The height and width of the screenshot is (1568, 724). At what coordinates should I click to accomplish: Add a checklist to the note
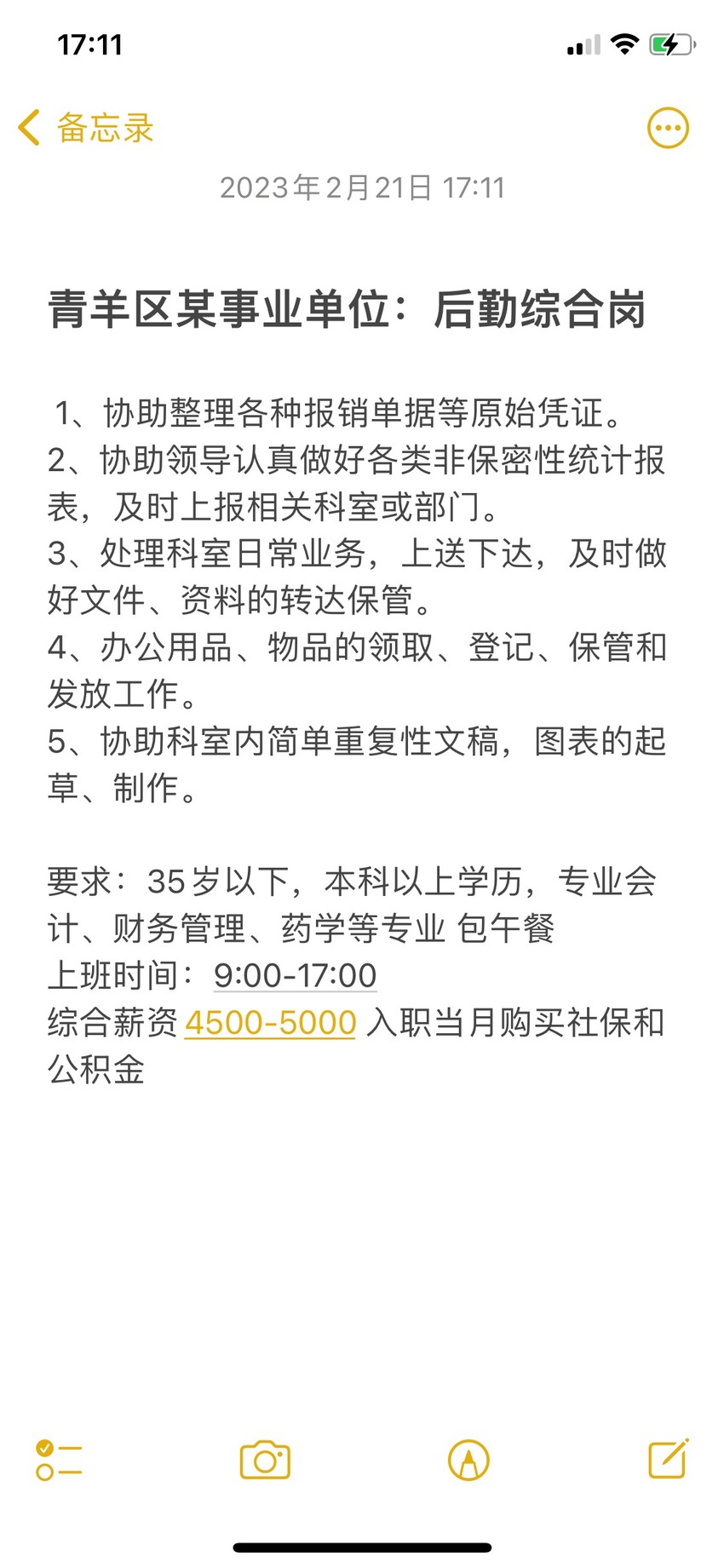click(x=59, y=1461)
